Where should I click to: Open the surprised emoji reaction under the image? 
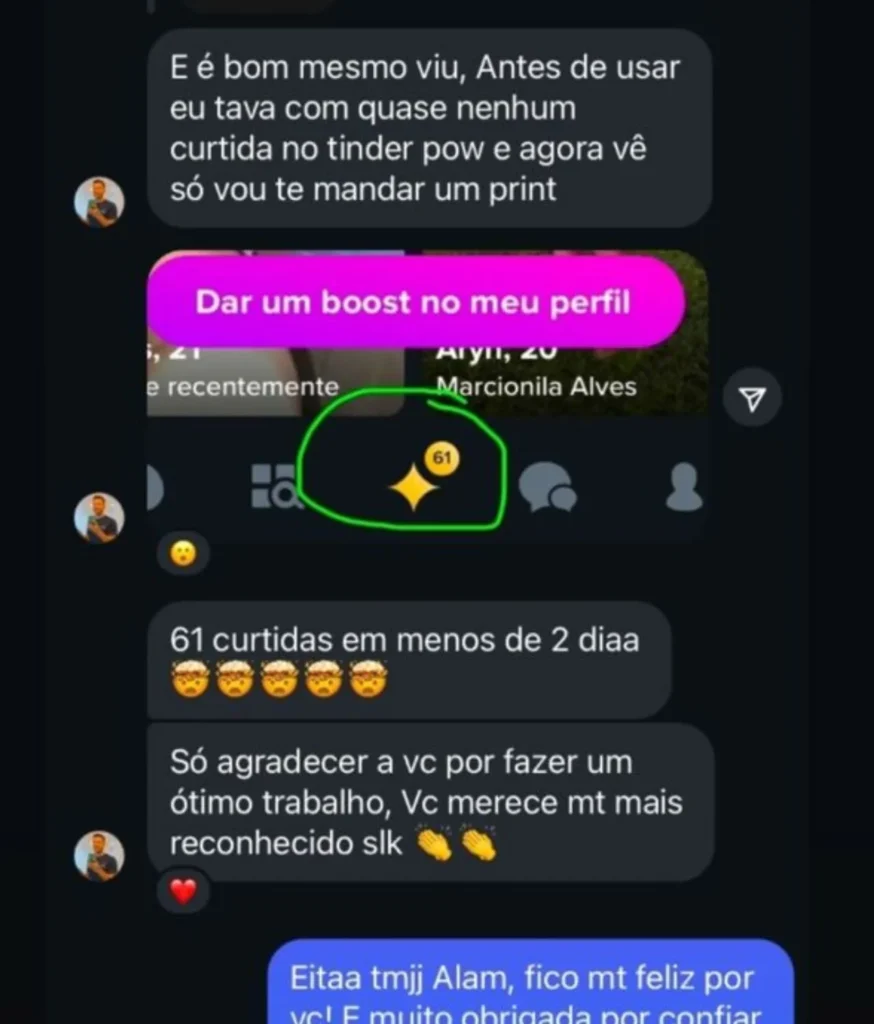click(x=183, y=554)
